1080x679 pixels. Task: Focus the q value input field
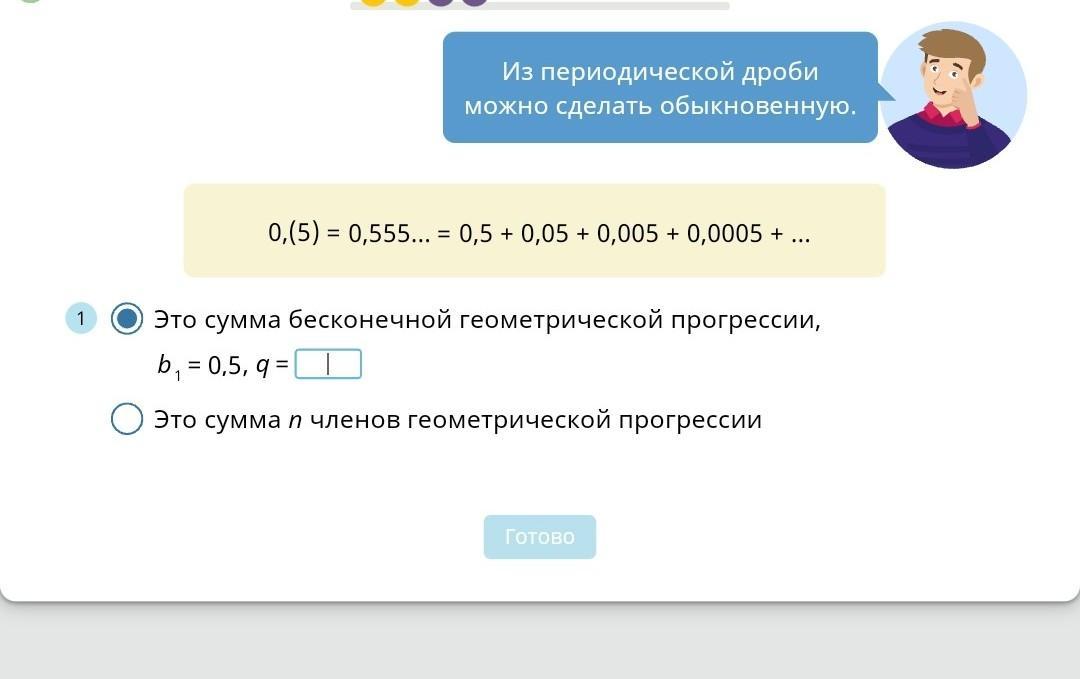pyautogui.click(x=328, y=365)
